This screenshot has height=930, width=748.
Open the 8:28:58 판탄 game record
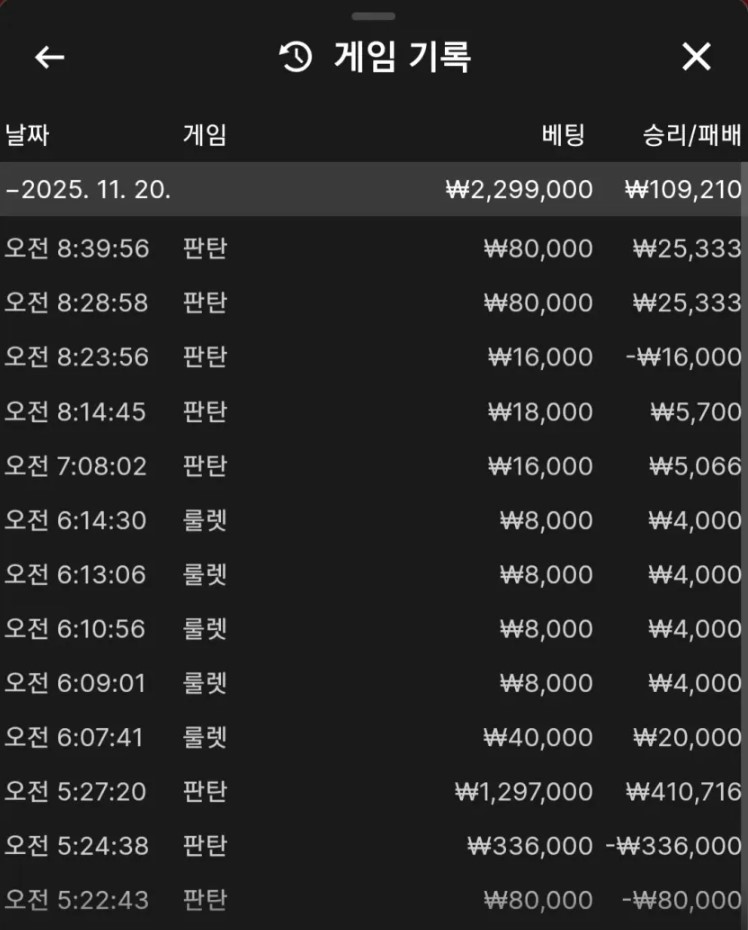(x=373, y=302)
